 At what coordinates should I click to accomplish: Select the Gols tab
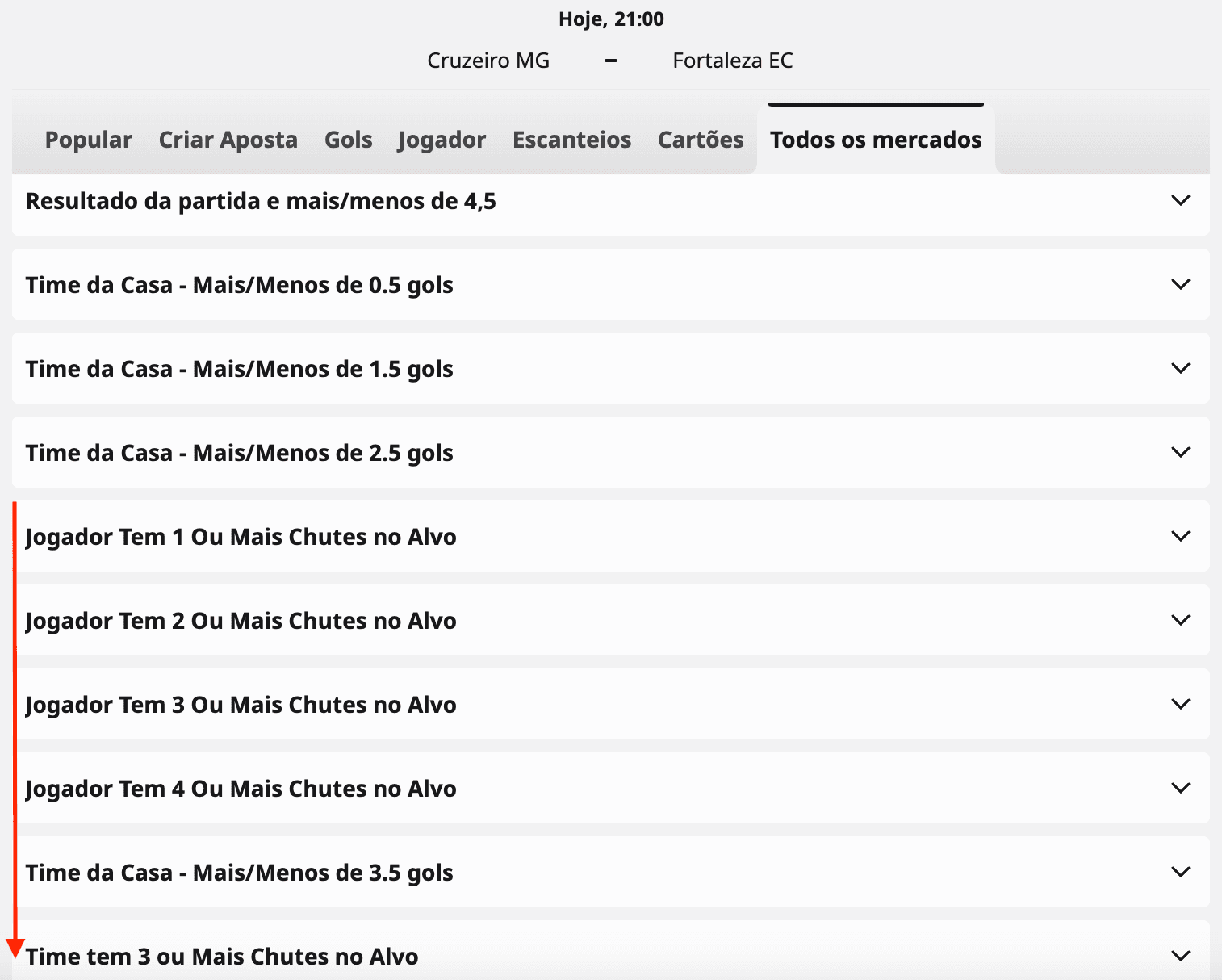point(349,140)
